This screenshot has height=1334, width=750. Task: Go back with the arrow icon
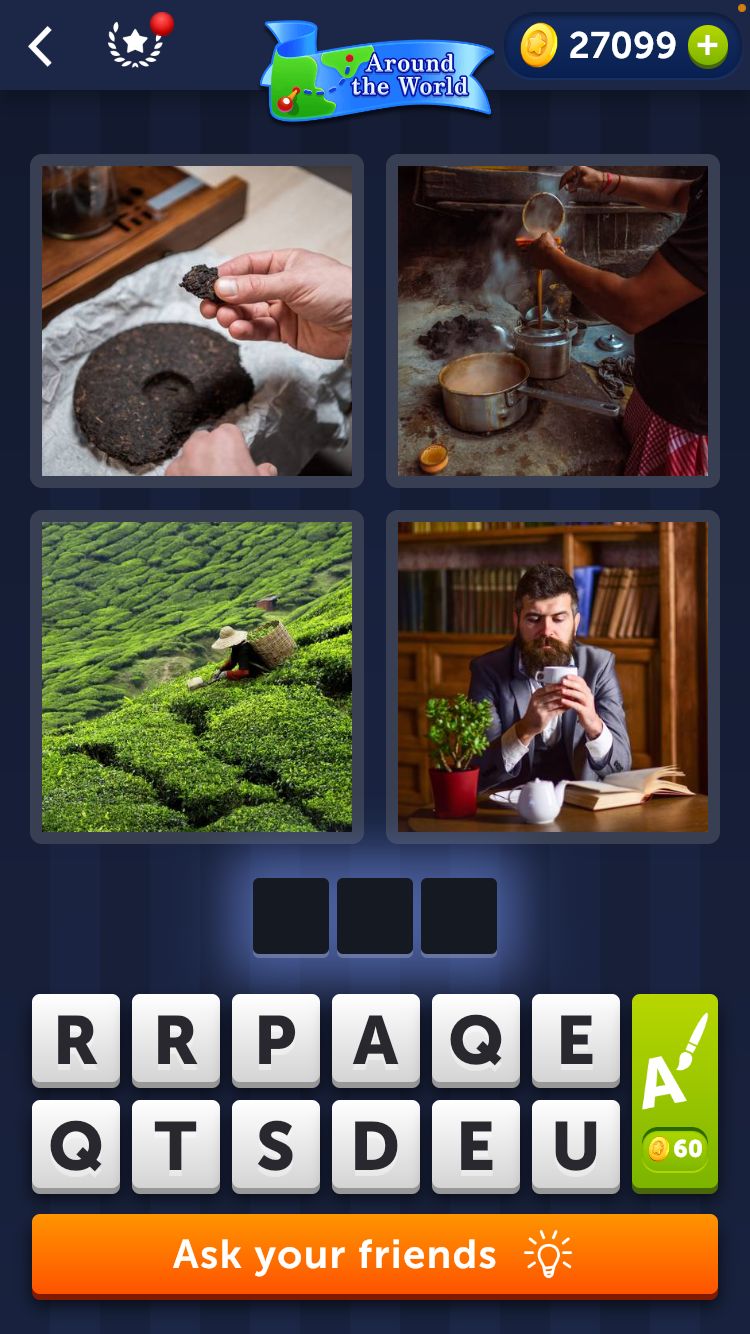coord(40,46)
